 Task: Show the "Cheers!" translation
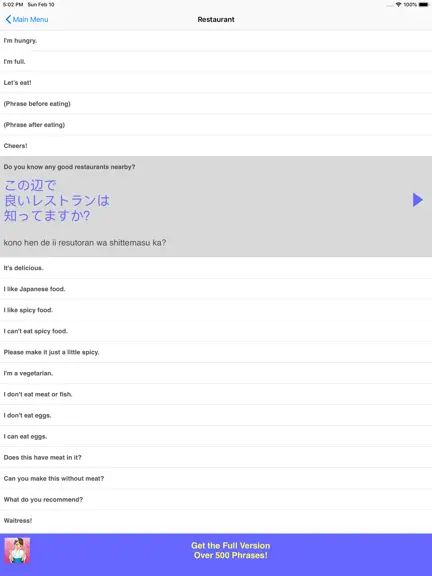pyautogui.click(x=216, y=146)
